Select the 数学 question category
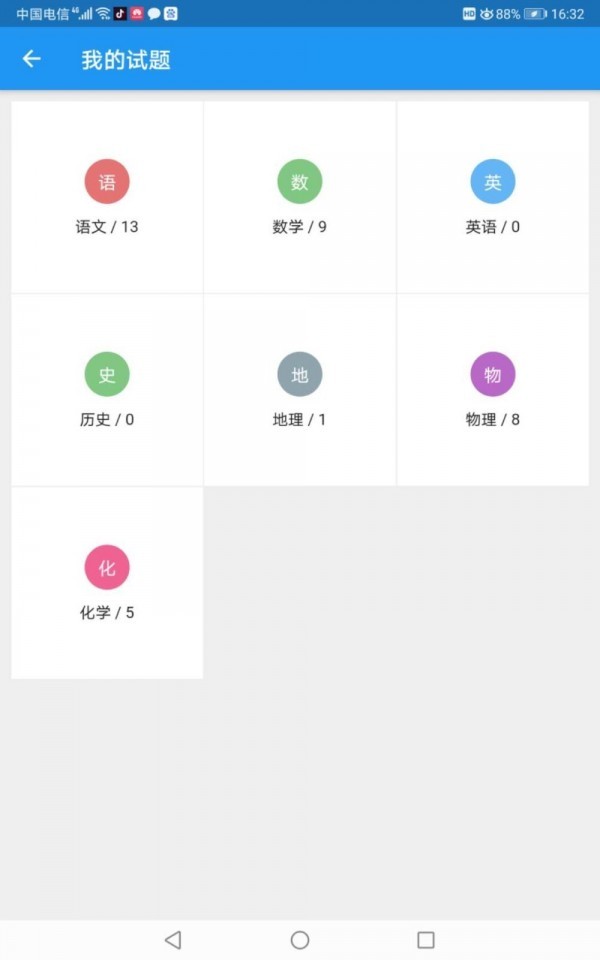Screen dimensions: 600x960 click(300, 197)
